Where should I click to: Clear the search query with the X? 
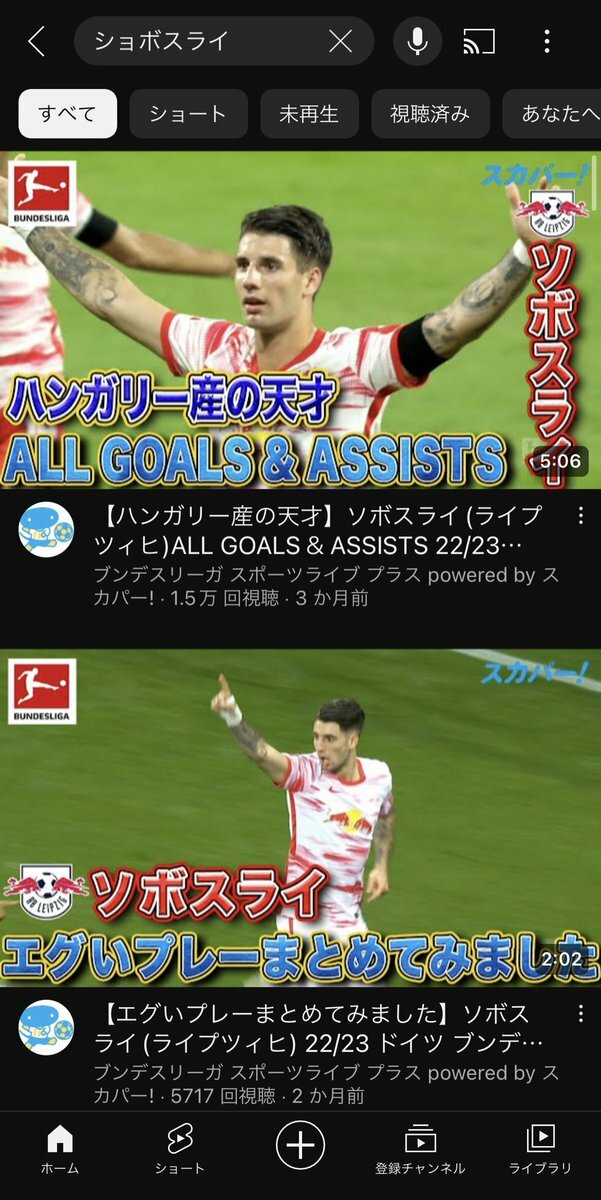pyautogui.click(x=341, y=41)
